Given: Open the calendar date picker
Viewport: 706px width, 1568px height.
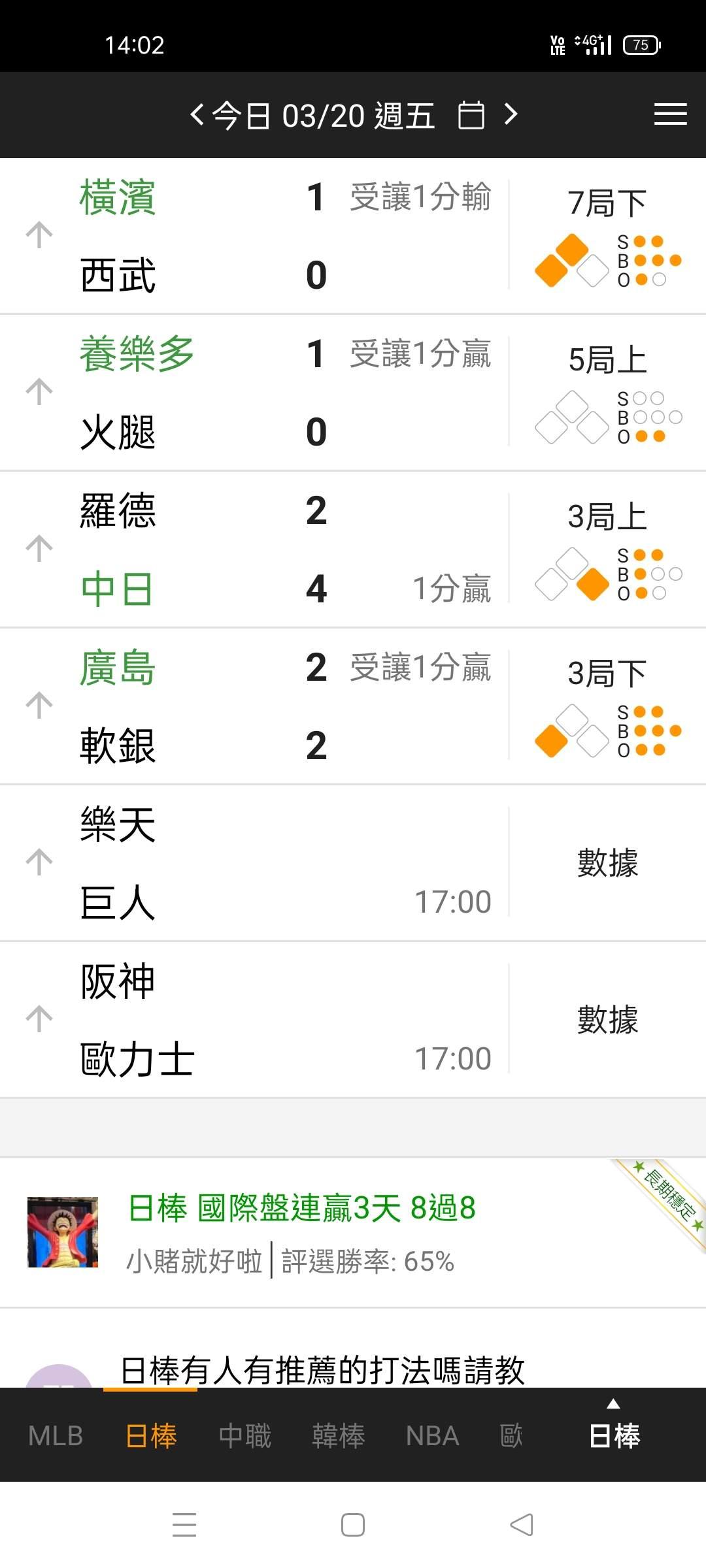Looking at the screenshot, I should click(x=471, y=116).
